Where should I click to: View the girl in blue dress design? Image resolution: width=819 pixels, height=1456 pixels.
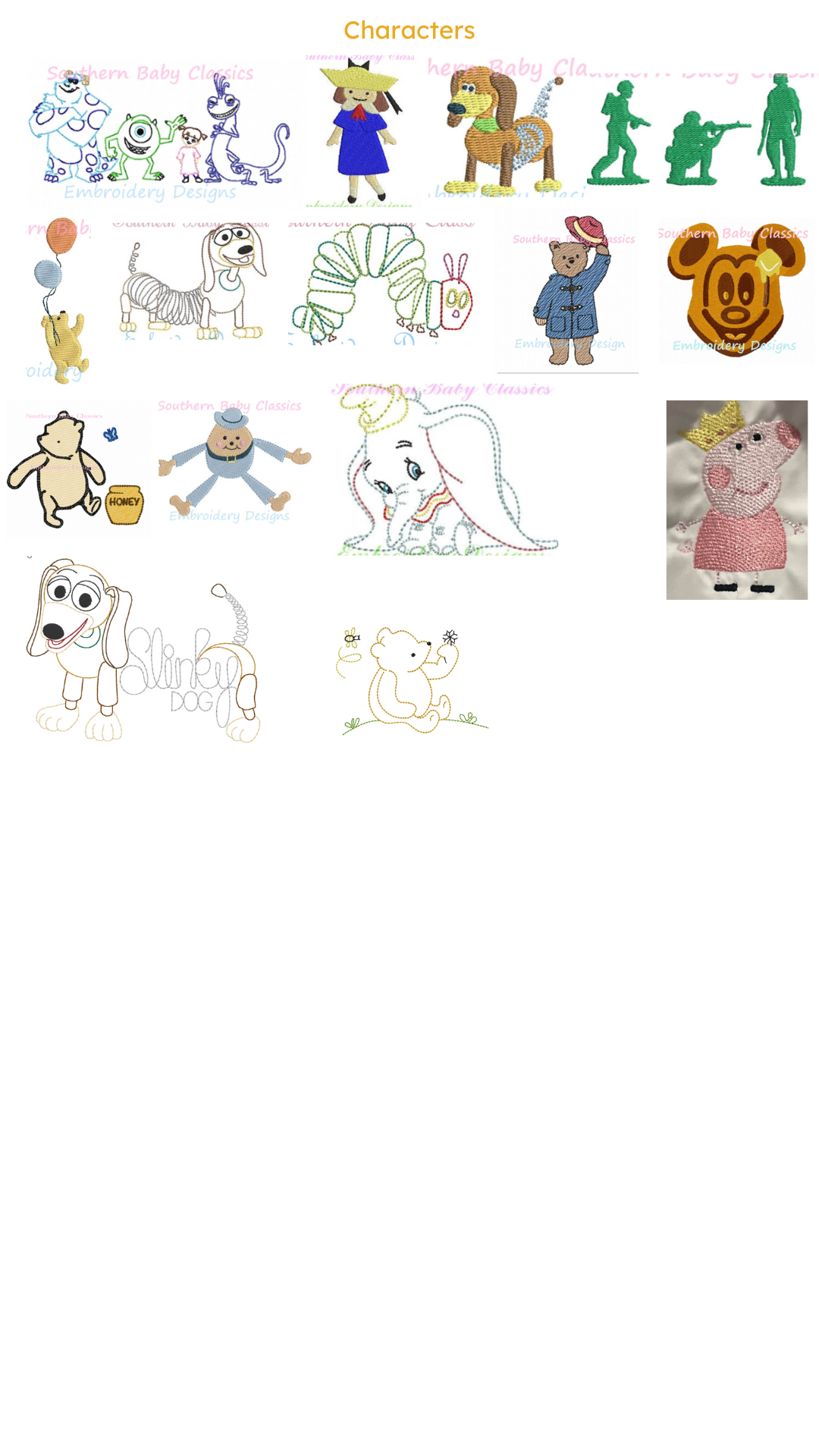point(361,130)
